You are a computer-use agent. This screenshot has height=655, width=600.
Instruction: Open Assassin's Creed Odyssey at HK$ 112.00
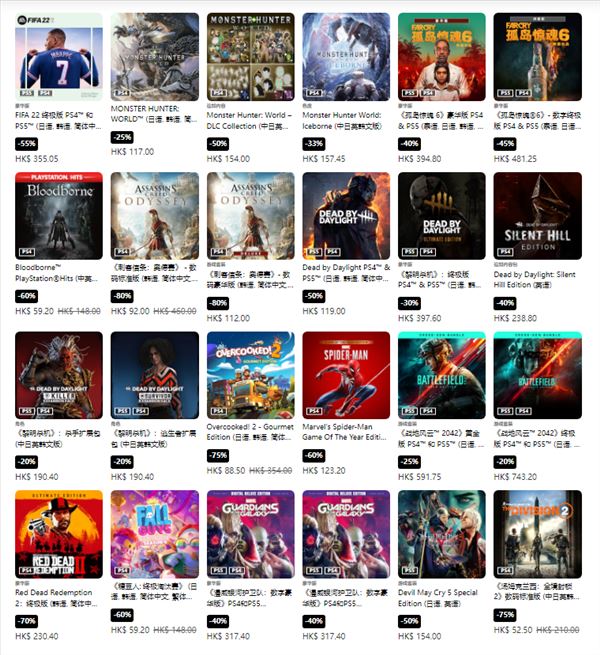click(x=250, y=215)
